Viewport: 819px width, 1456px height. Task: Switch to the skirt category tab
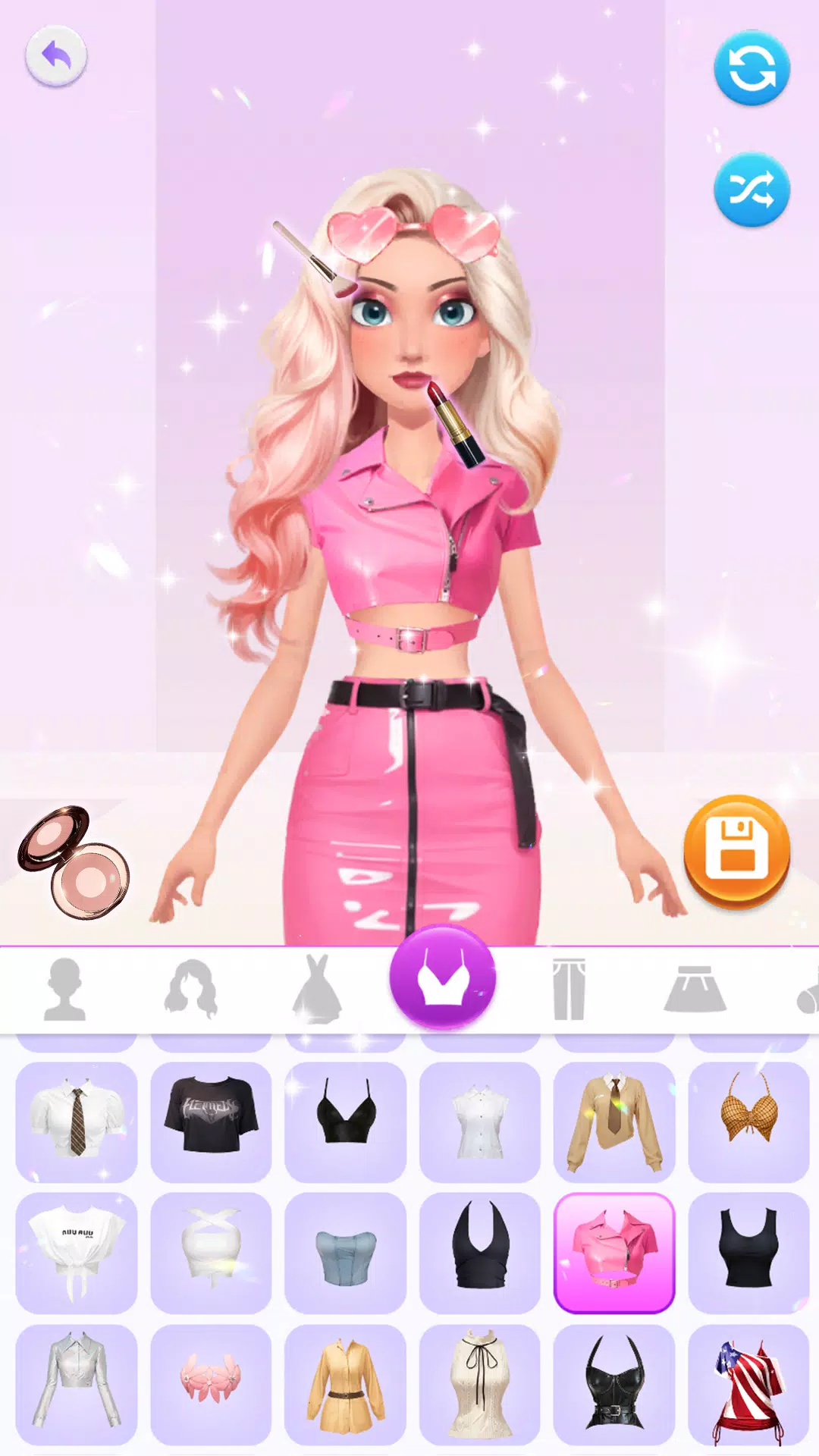695,989
